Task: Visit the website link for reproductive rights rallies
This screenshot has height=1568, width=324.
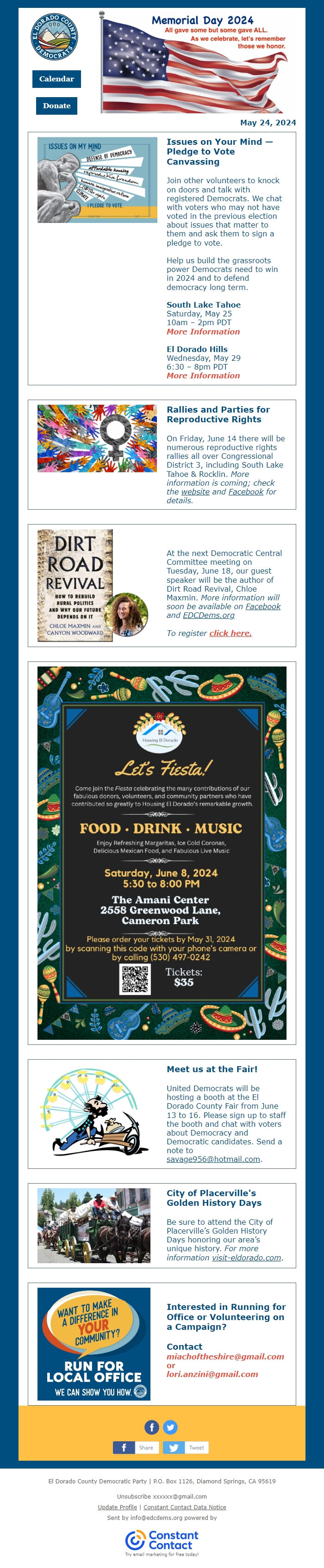Action: 194,491
